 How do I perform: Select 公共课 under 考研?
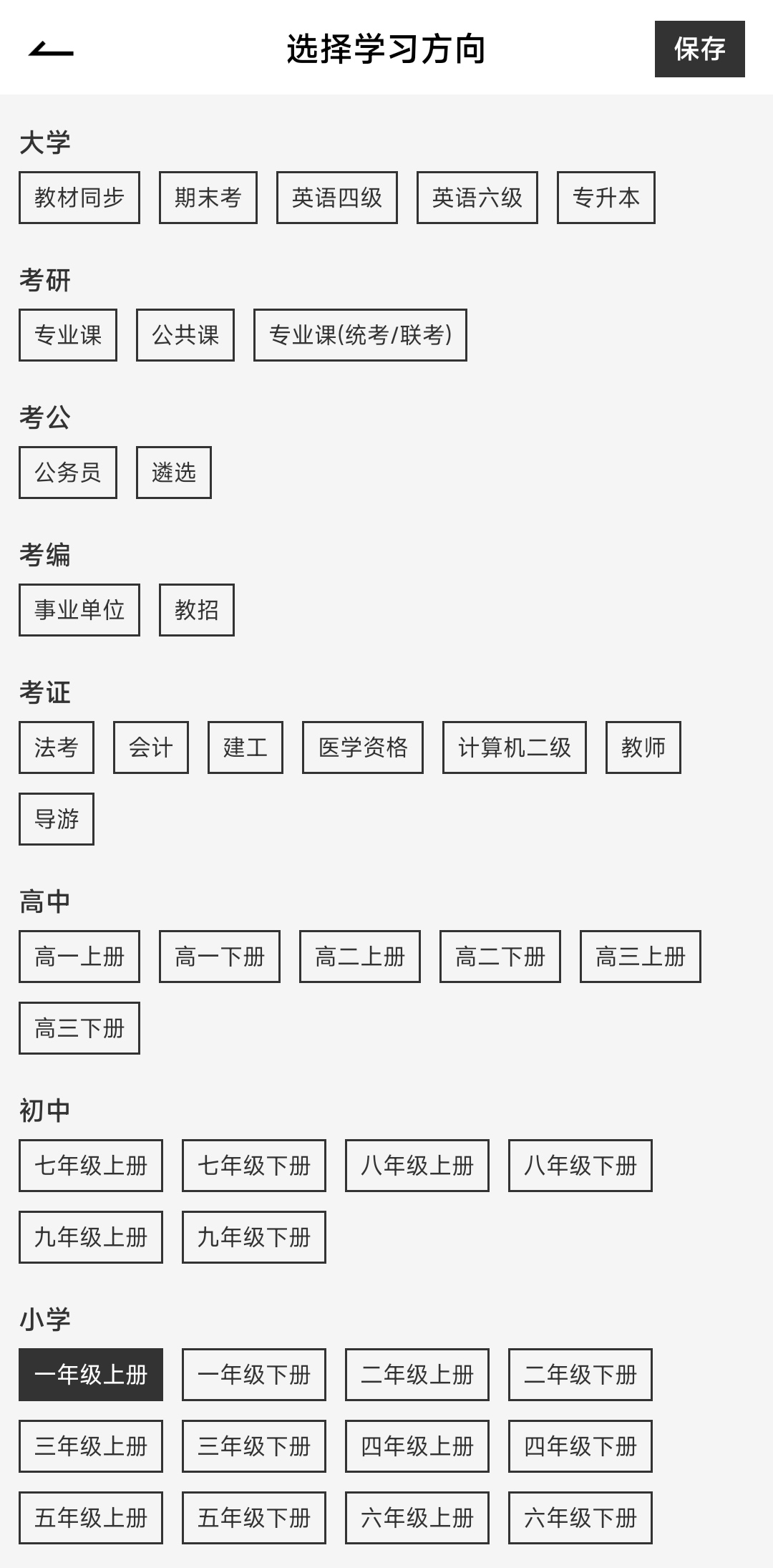pyautogui.click(x=185, y=335)
